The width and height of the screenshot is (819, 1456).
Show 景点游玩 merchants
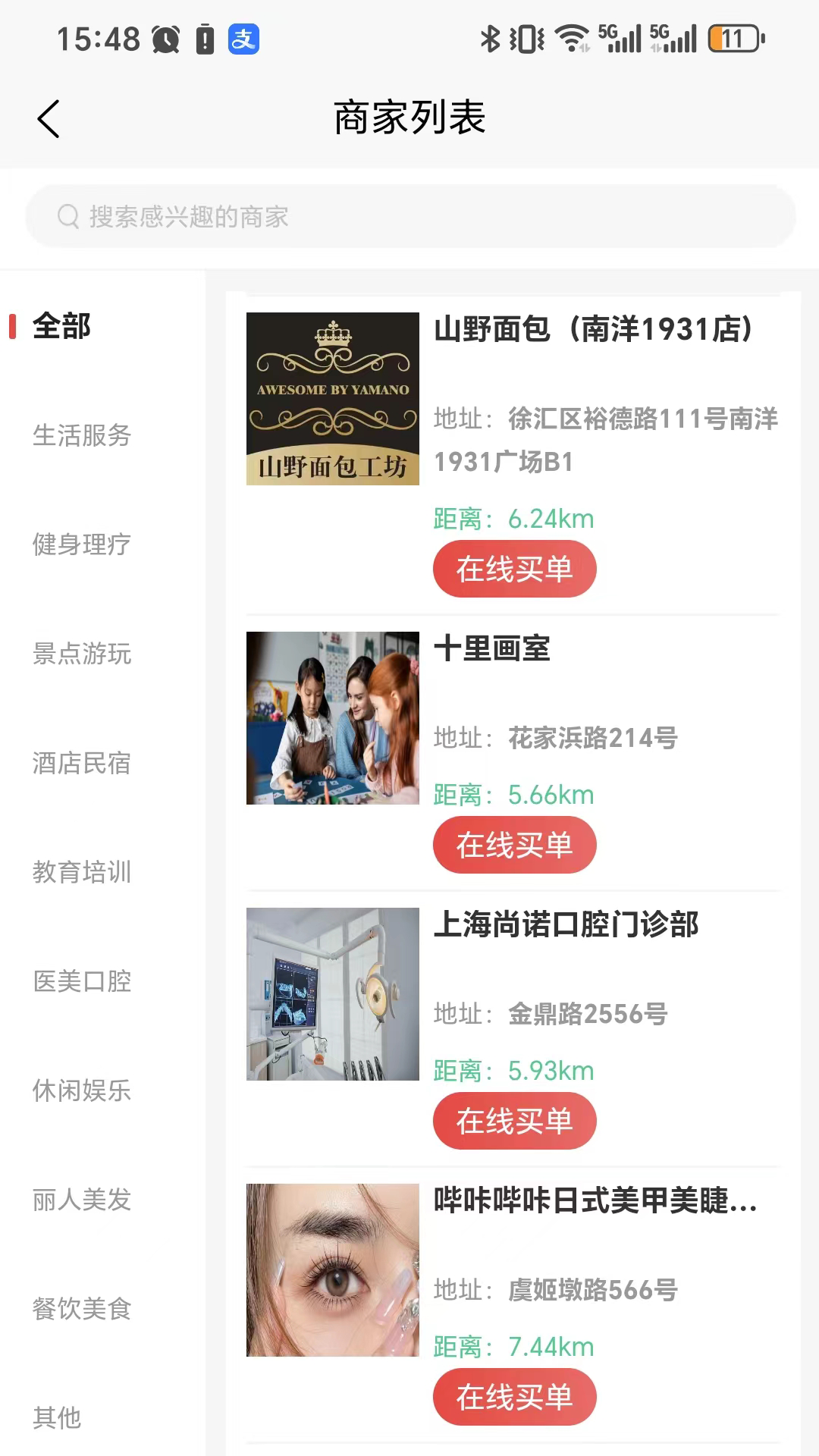(82, 654)
